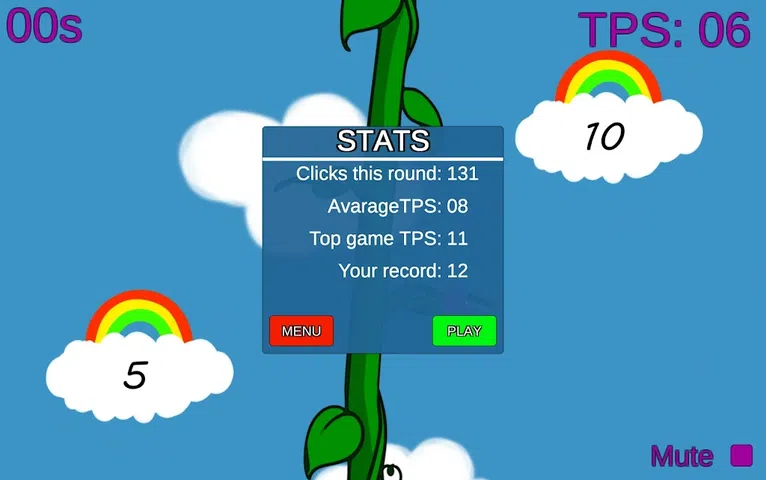
Task: Toggle the Mute checkbox
Action: (x=741, y=456)
